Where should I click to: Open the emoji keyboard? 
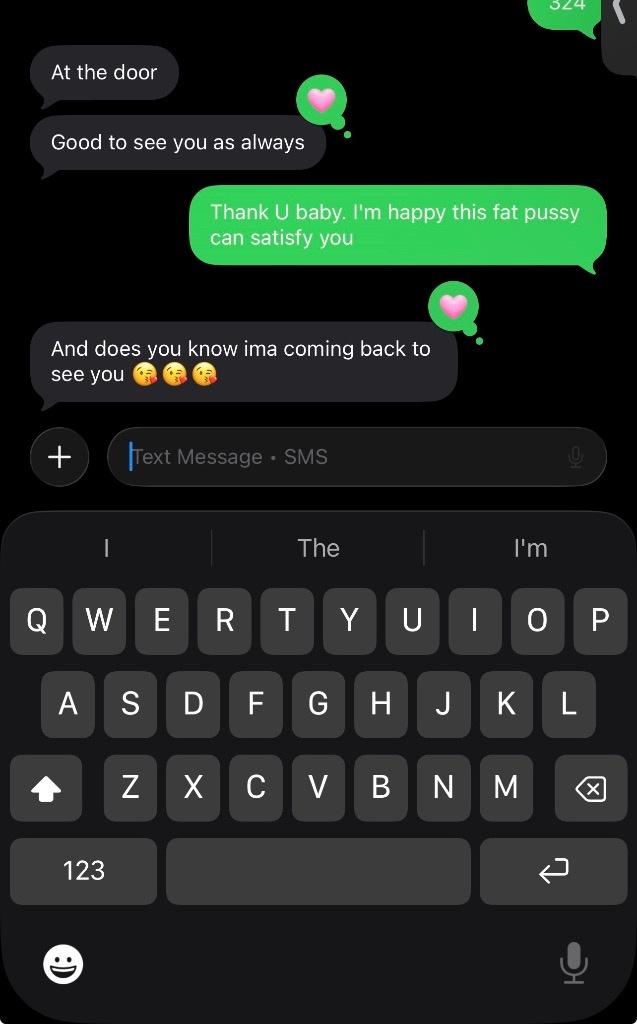[x=63, y=964]
